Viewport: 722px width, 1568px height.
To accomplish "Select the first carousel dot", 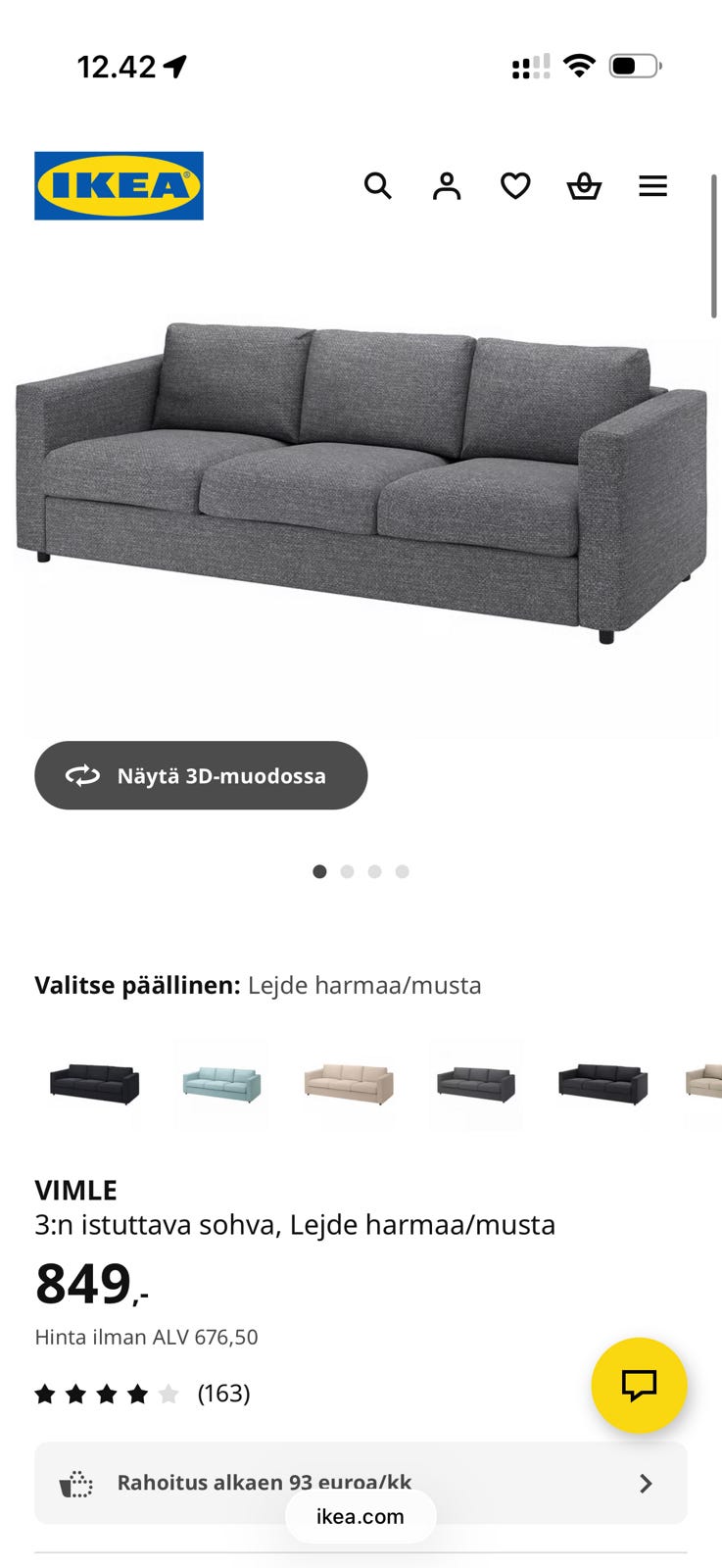I will [x=318, y=870].
